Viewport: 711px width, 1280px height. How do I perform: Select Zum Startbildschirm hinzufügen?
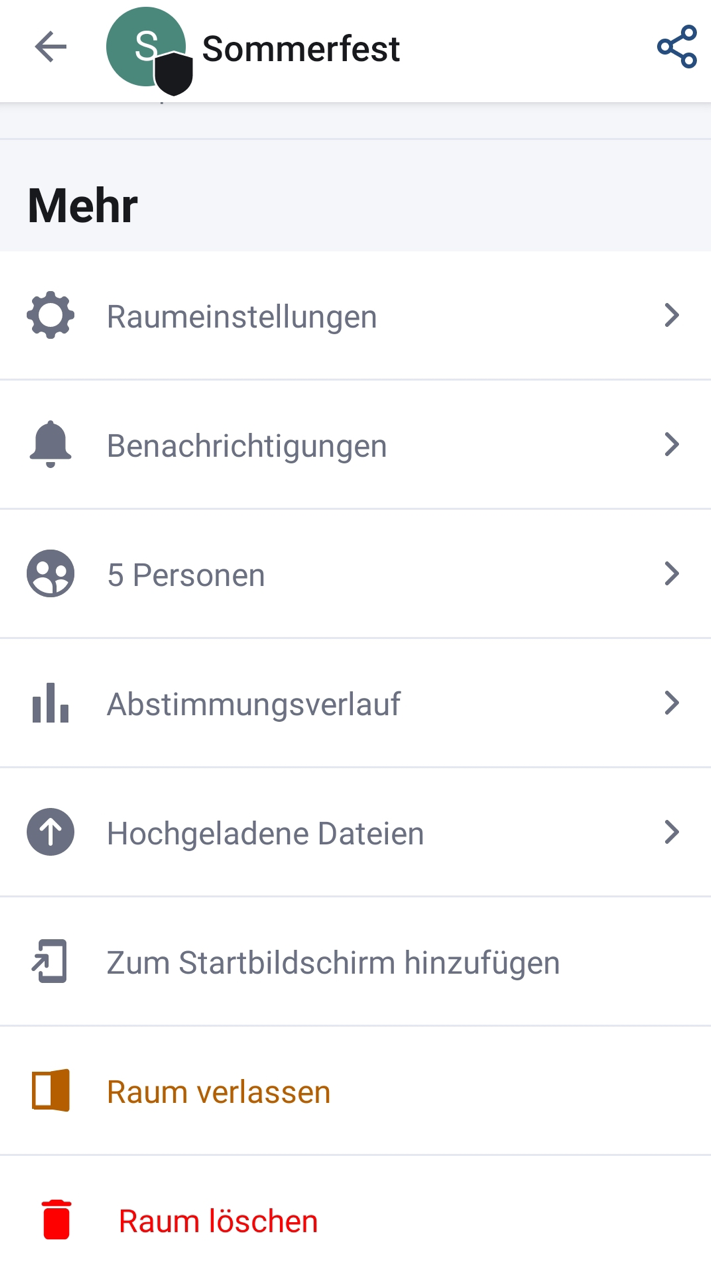coord(355,962)
